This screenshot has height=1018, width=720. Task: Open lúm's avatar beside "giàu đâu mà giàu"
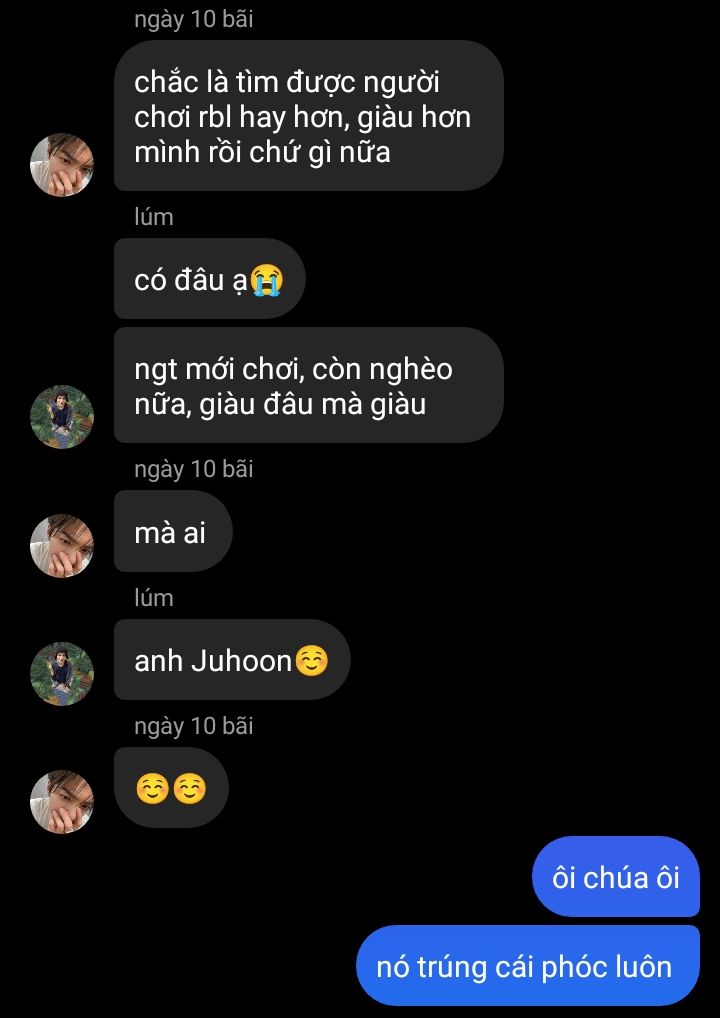pos(62,417)
